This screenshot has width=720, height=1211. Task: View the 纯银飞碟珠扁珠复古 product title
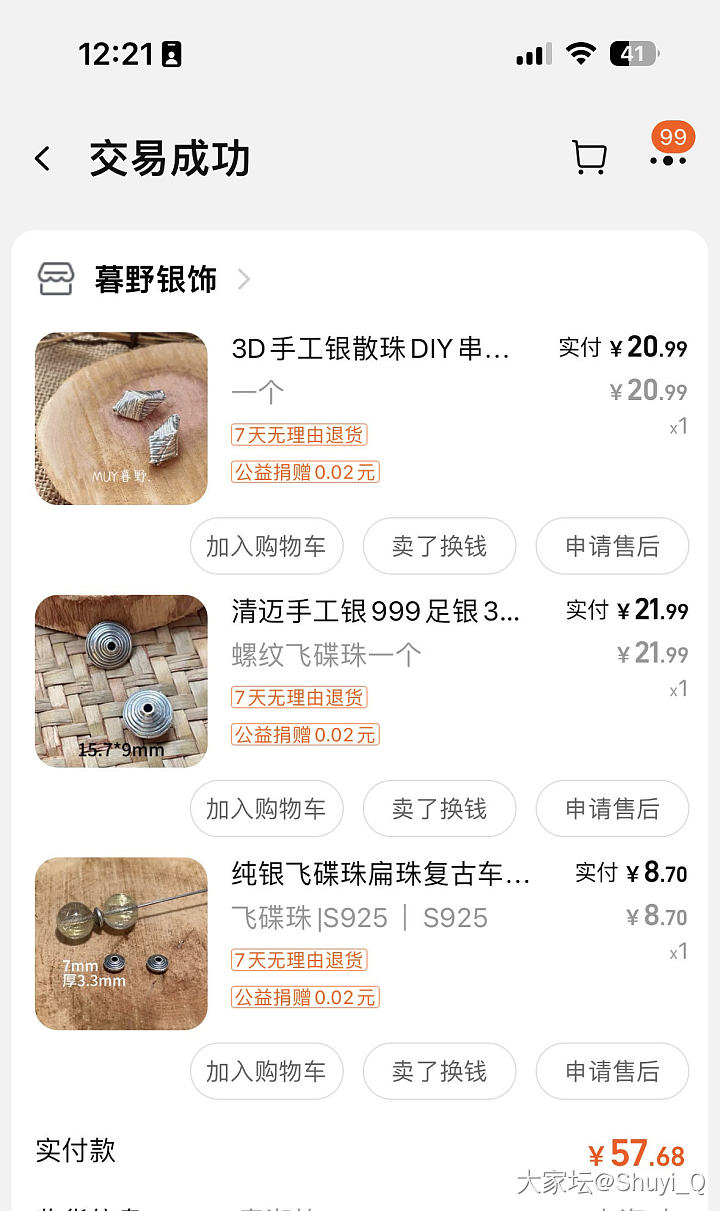click(x=380, y=873)
